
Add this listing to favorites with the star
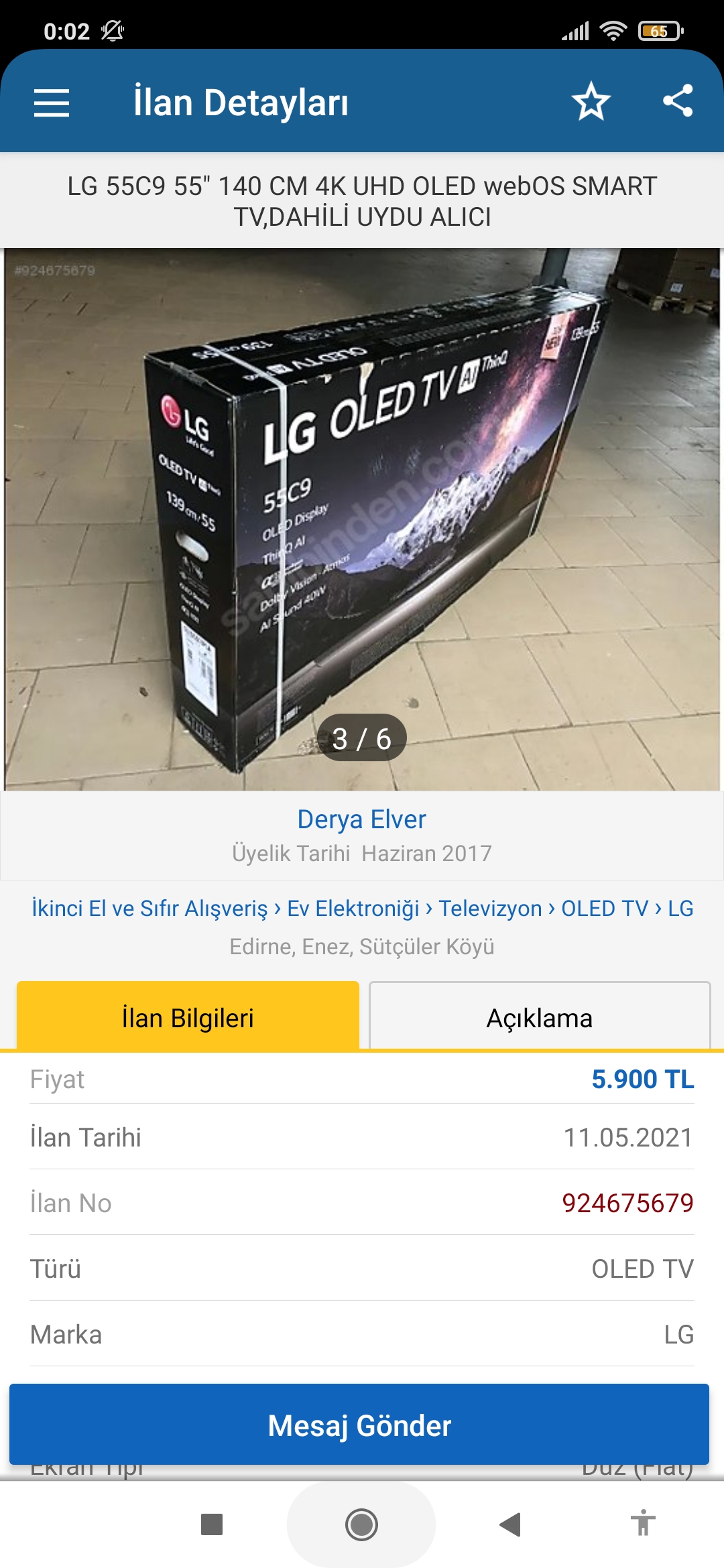(591, 102)
